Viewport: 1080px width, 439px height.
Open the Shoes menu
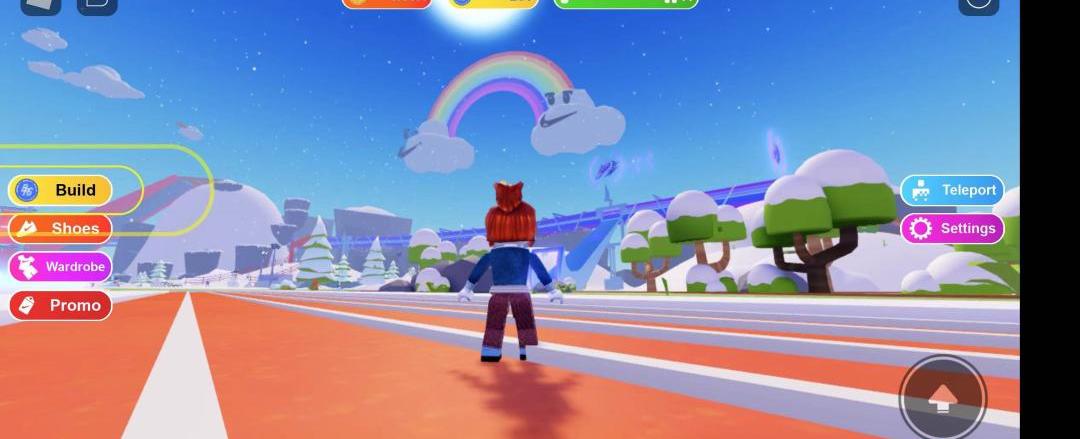[61, 229]
